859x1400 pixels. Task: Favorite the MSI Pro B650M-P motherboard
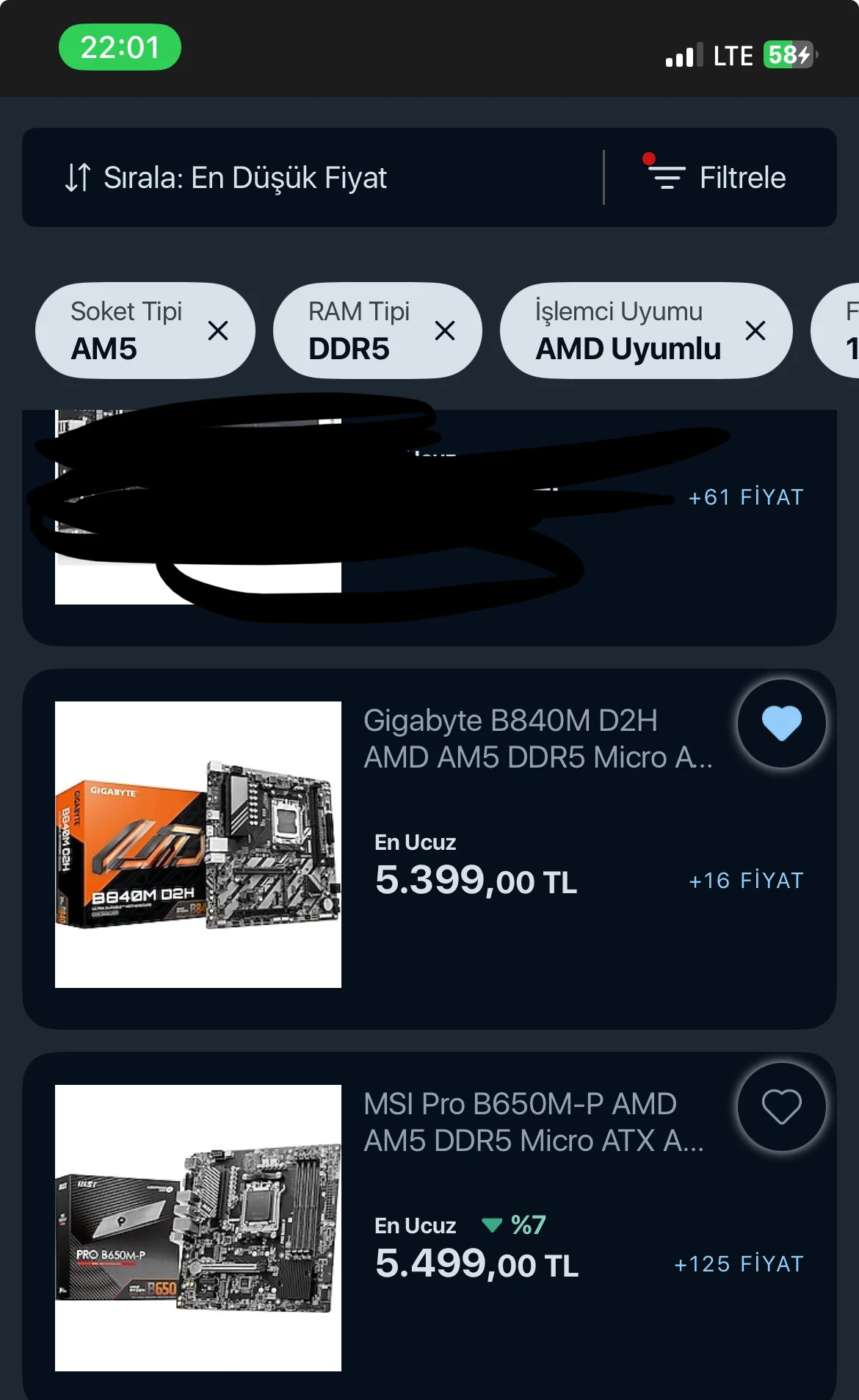tap(781, 1107)
